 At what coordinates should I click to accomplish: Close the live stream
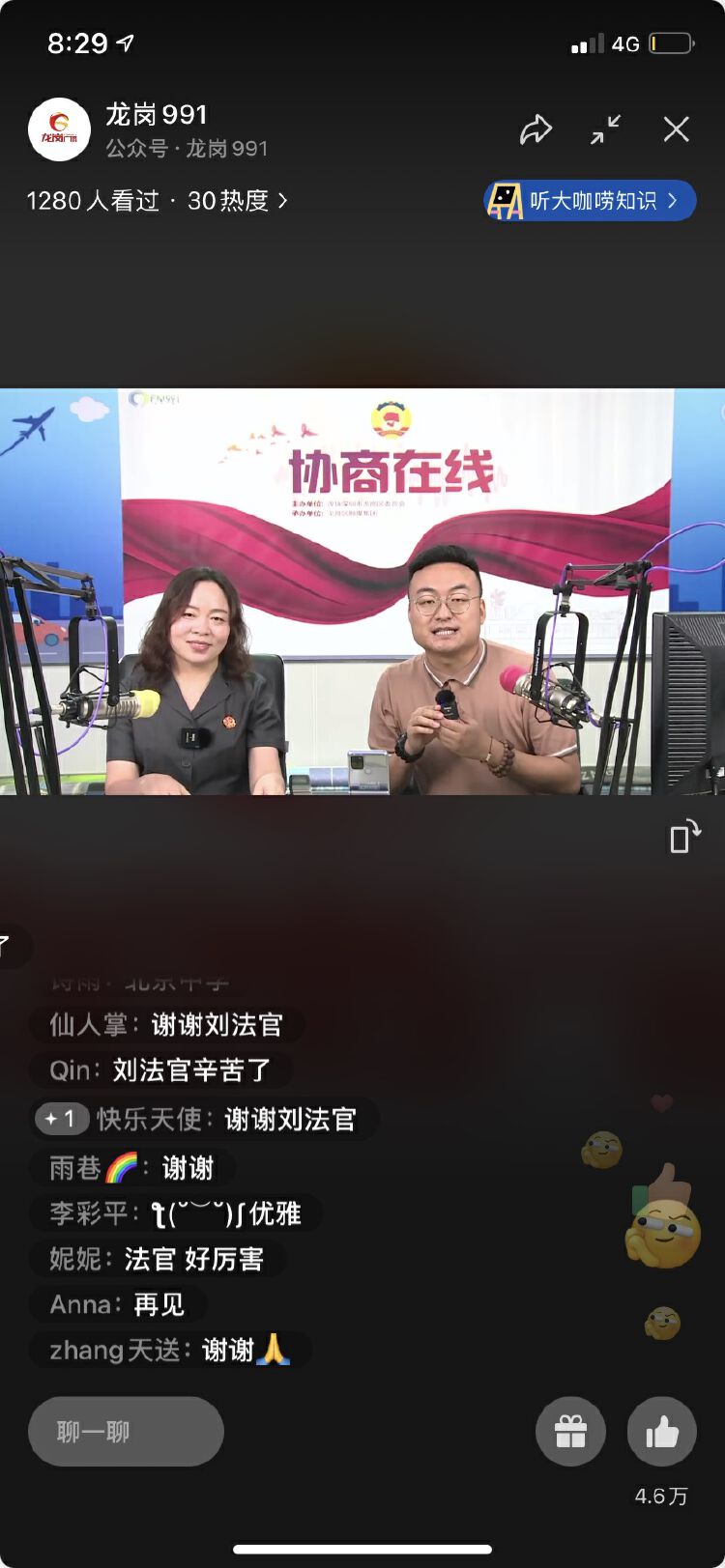pyautogui.click(x=677, y=129)
